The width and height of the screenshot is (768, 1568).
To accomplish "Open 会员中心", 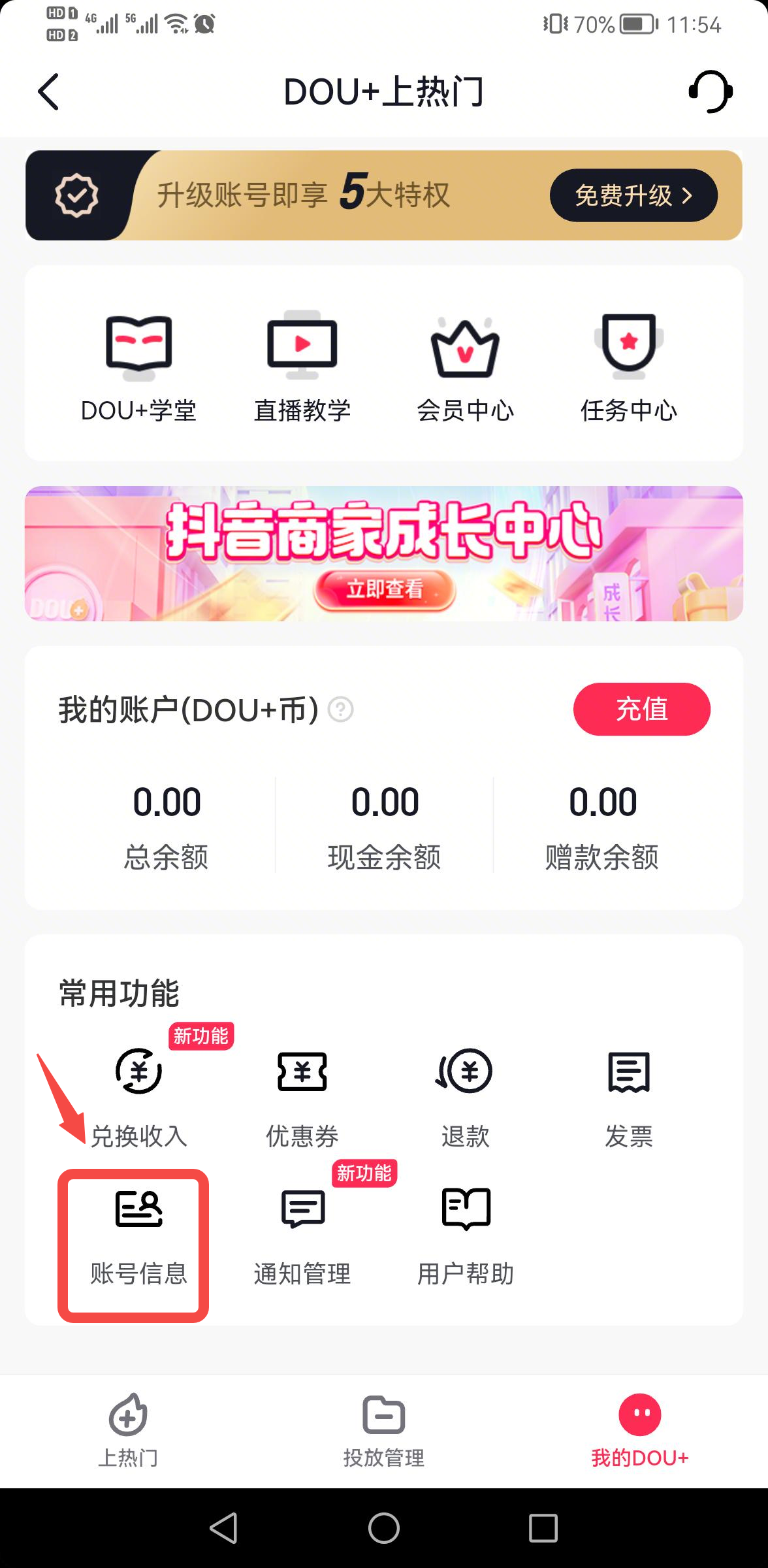I will pos(465,367).
